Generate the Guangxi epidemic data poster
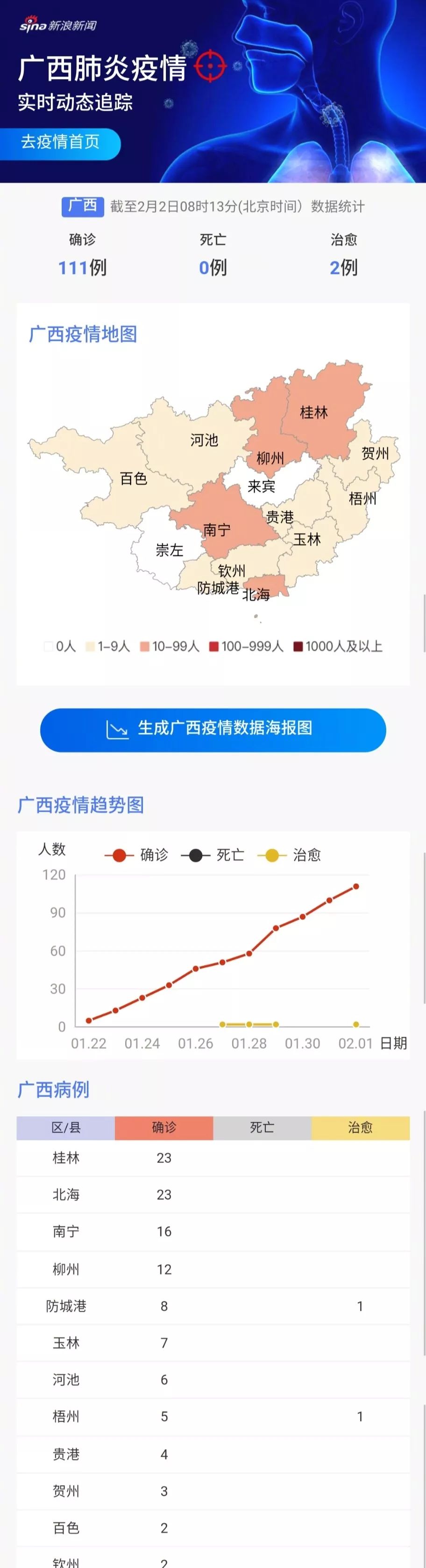 pos(213,729)
